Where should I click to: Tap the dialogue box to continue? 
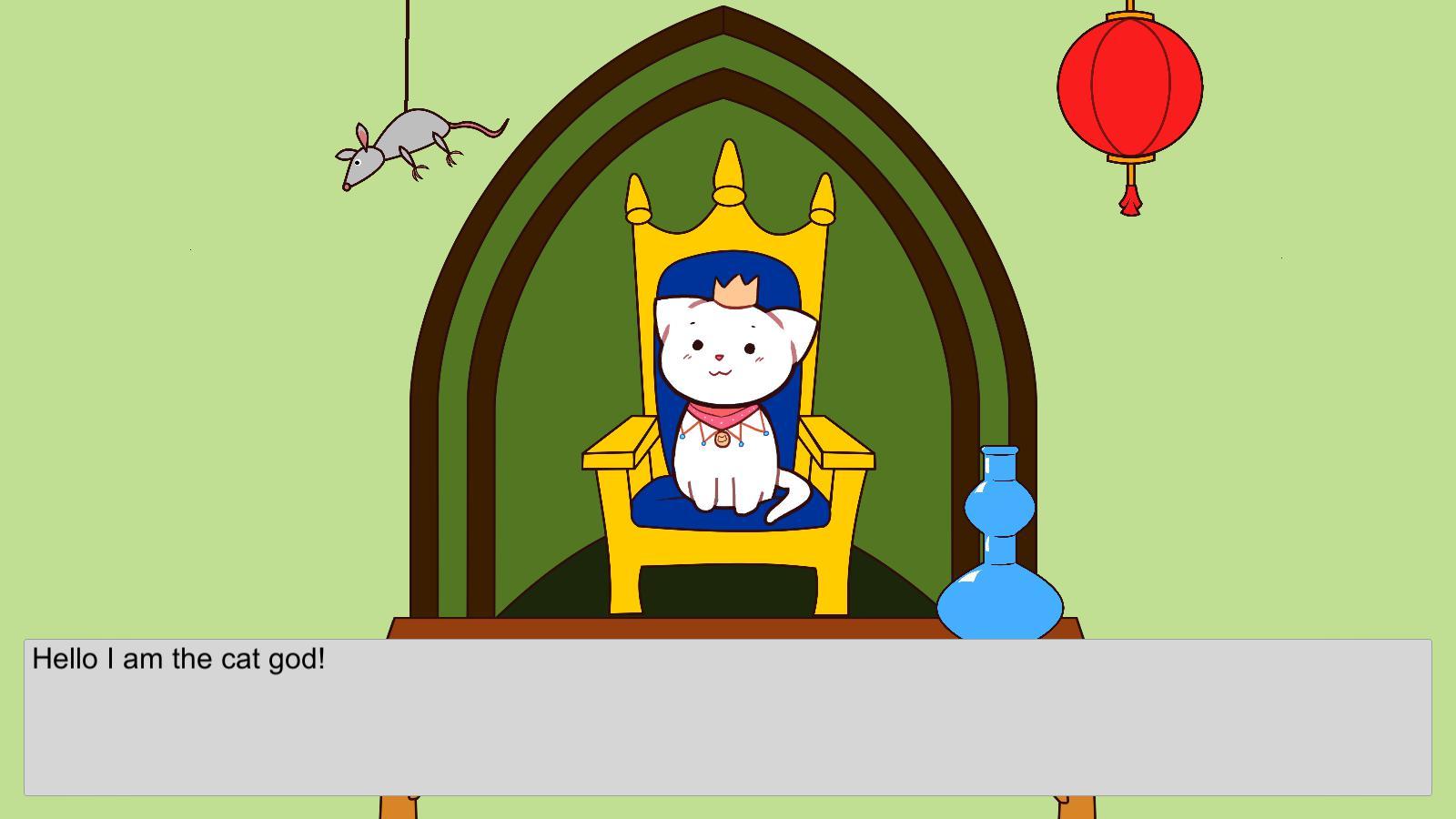coord(727,717)
